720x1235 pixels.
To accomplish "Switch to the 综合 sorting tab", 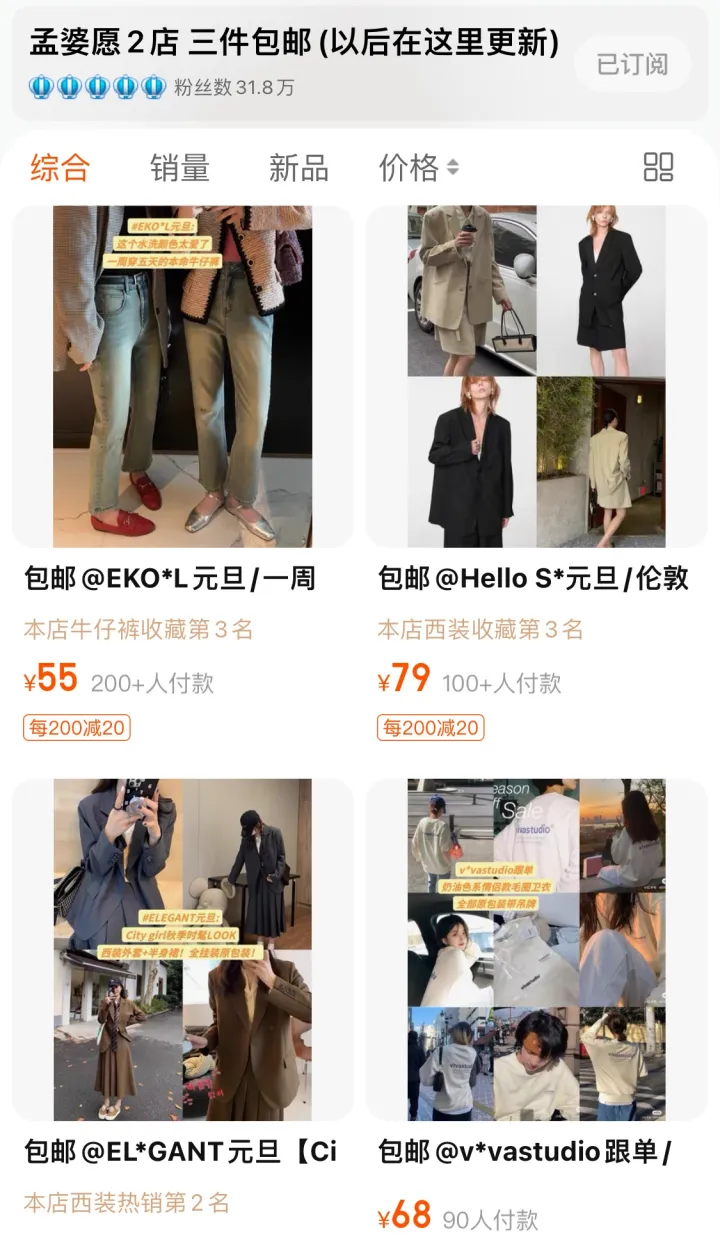I will [x=60, y=167].
